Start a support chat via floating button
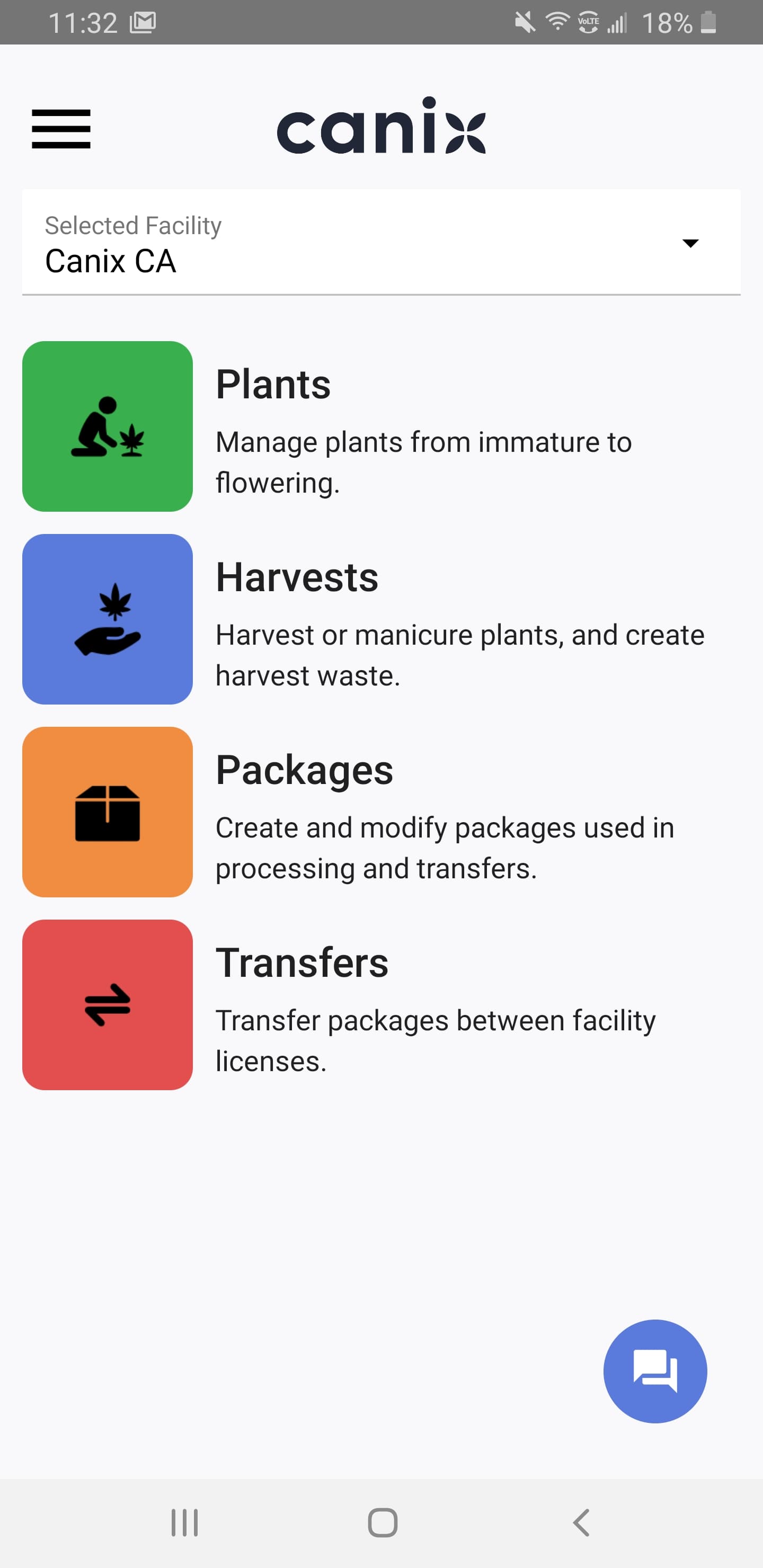Screen dimensions: 763x1568 click(654, 1371)
